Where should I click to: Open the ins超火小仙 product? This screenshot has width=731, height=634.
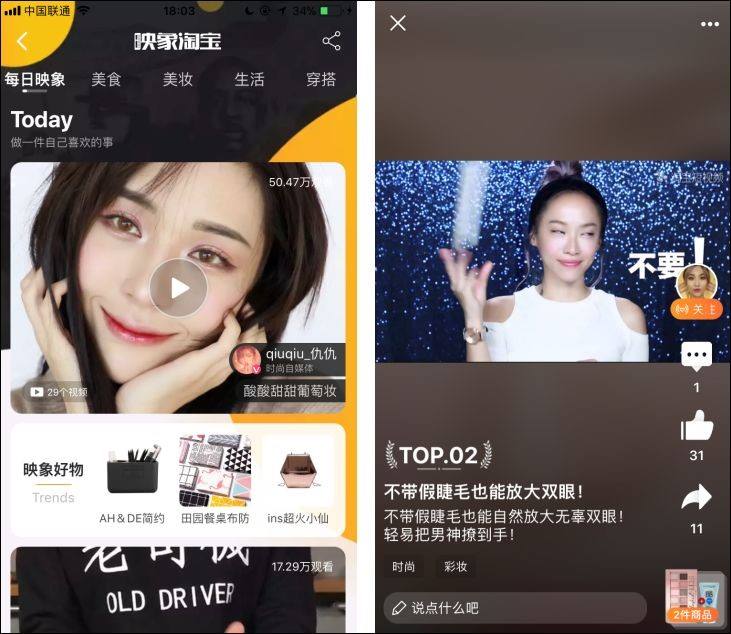[x=298, y=478]
